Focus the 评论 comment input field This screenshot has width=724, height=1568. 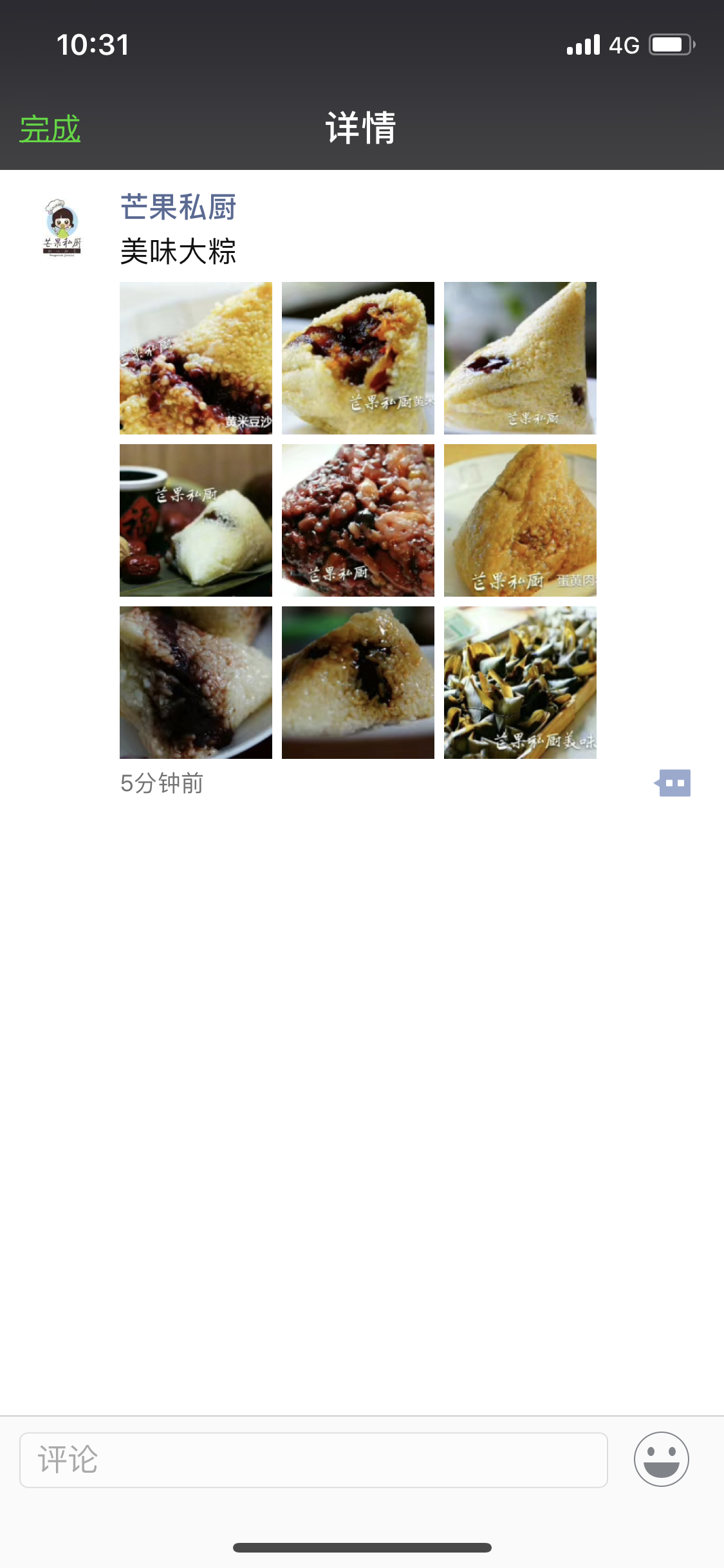[x=313, y=1460]
